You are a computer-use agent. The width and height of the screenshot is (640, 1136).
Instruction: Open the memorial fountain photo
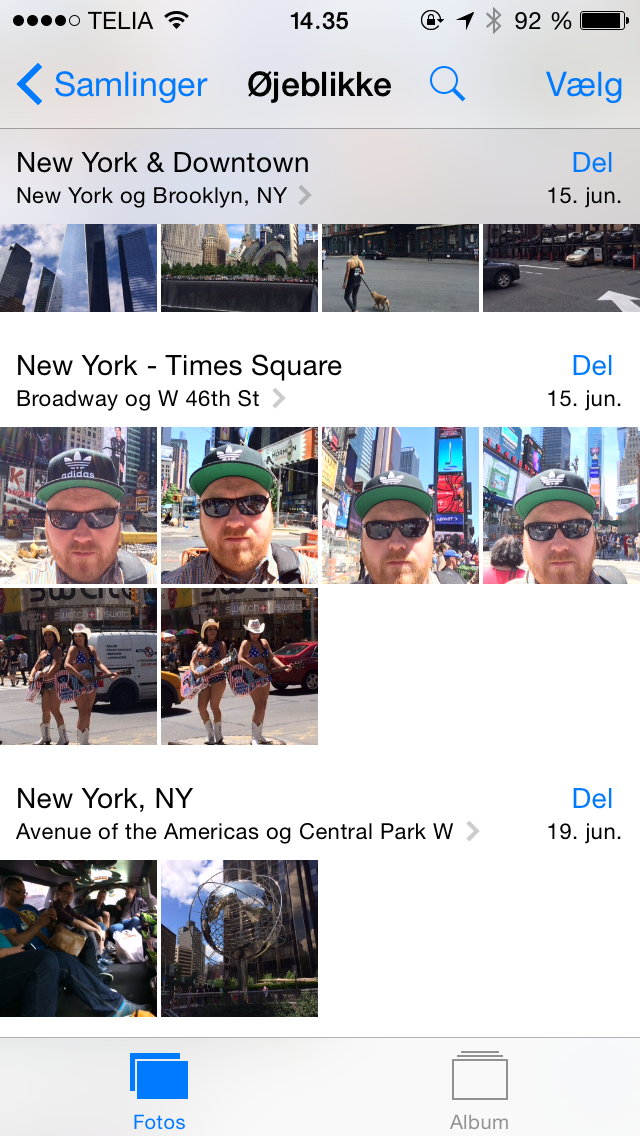click(239, 268)
